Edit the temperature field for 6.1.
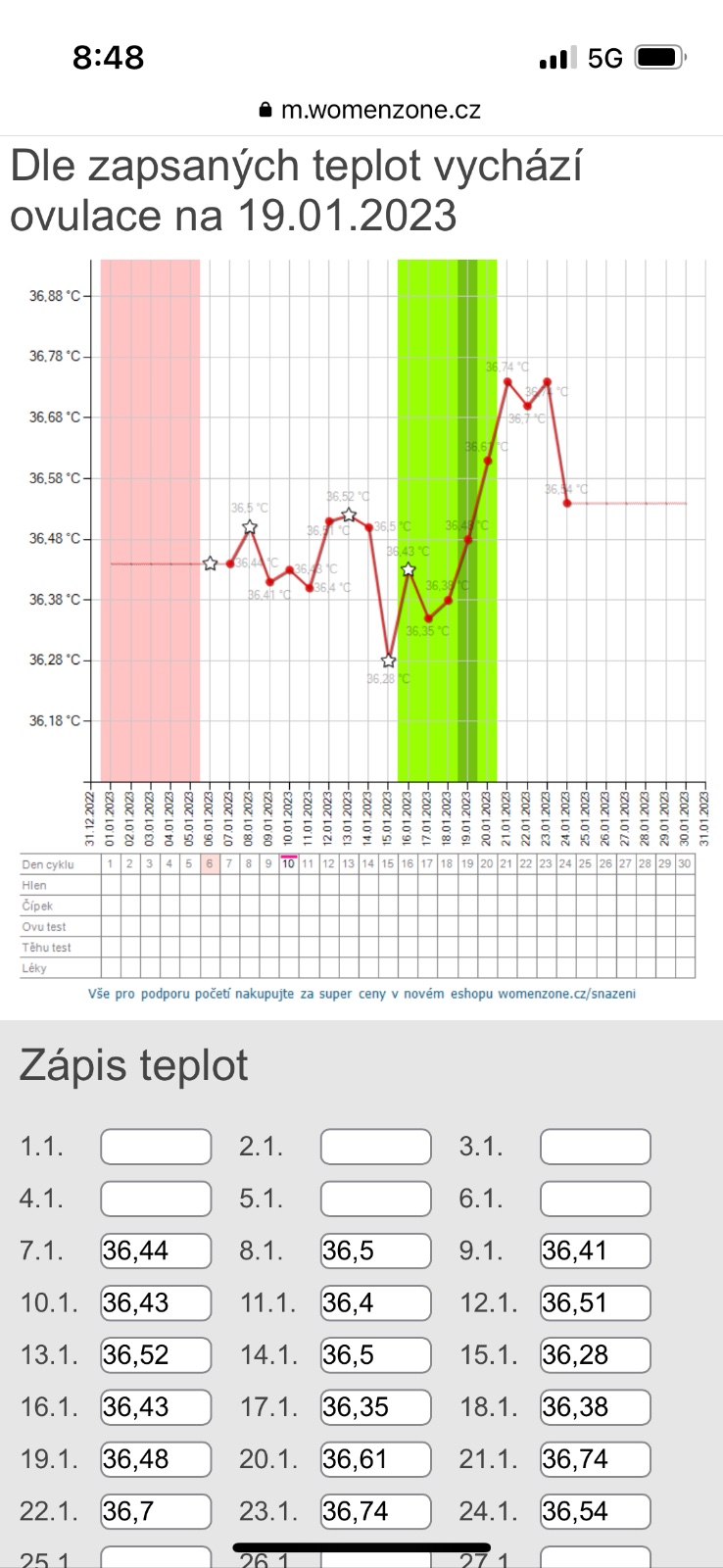 pyautogui.click(x=595, y=1199)
